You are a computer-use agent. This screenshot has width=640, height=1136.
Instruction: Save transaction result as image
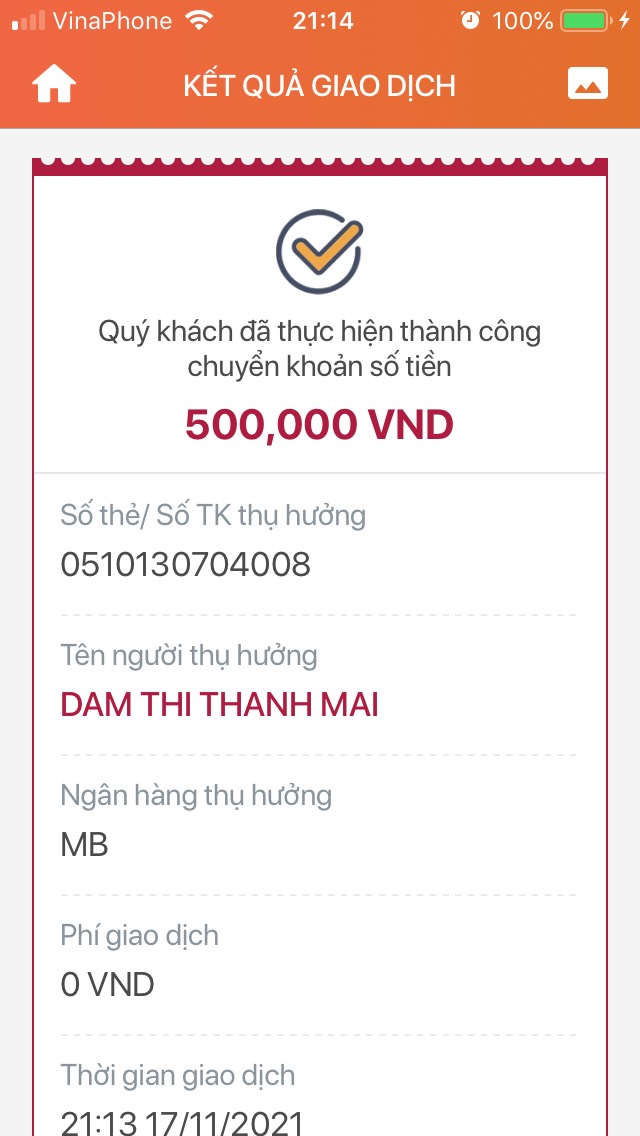click(x=587, y=83)
